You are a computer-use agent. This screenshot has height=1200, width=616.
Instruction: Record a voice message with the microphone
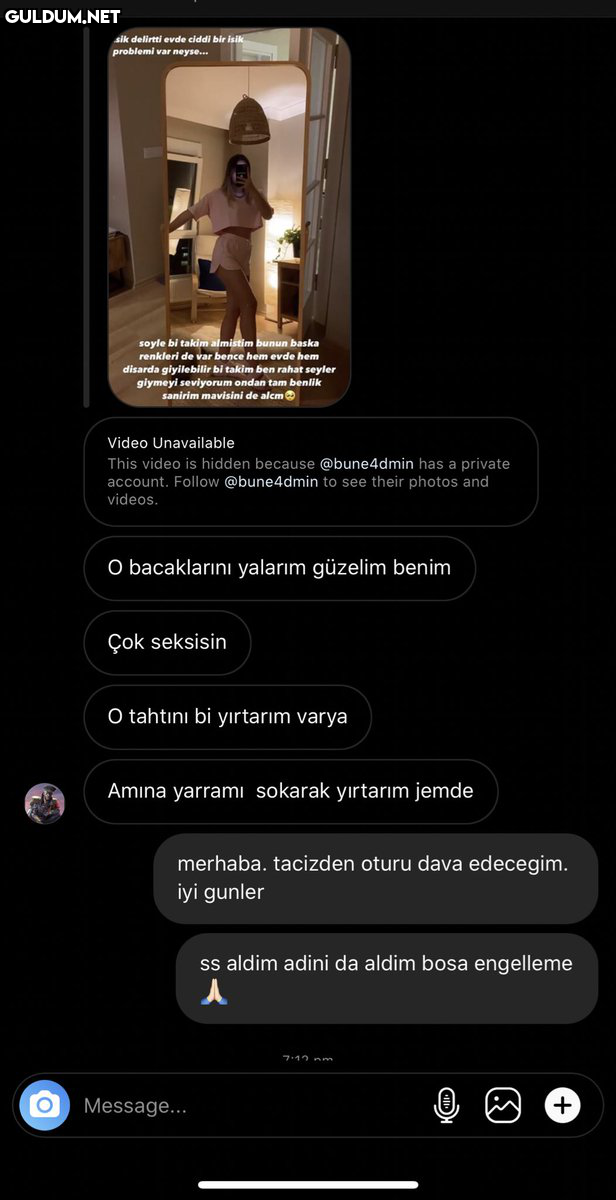[446, 1105]
